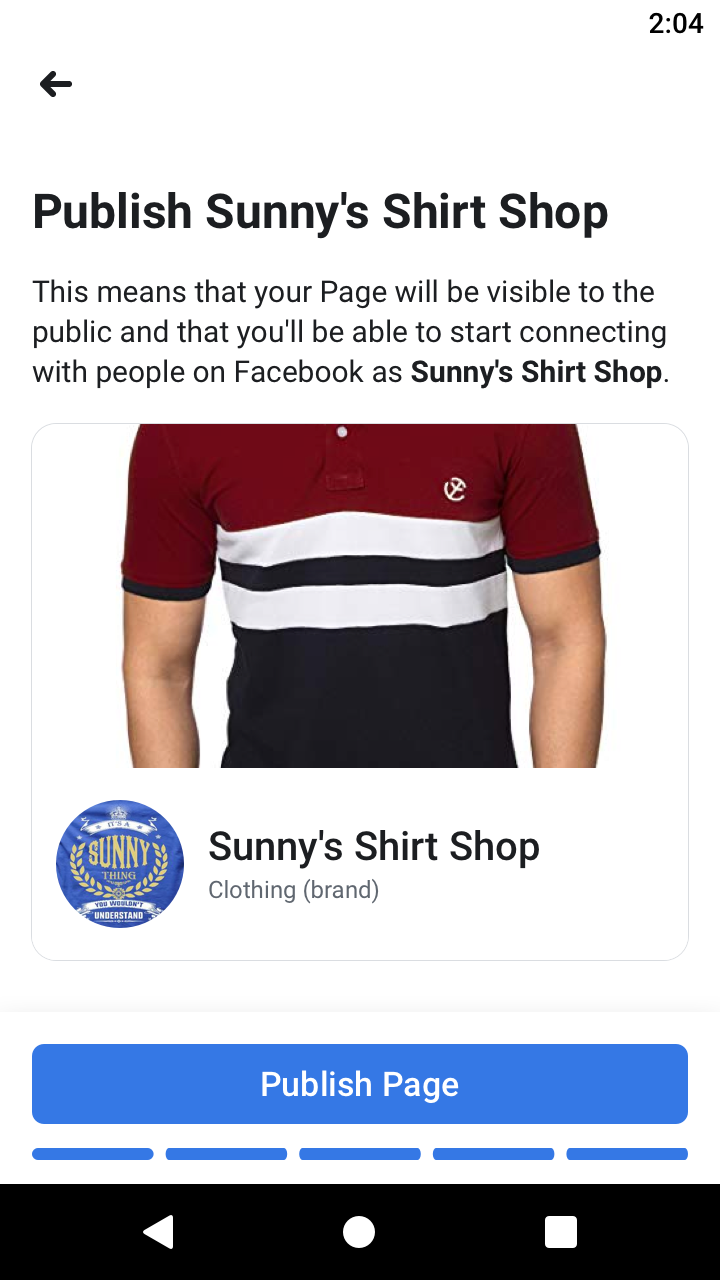Go back using the top arrow

56,84
